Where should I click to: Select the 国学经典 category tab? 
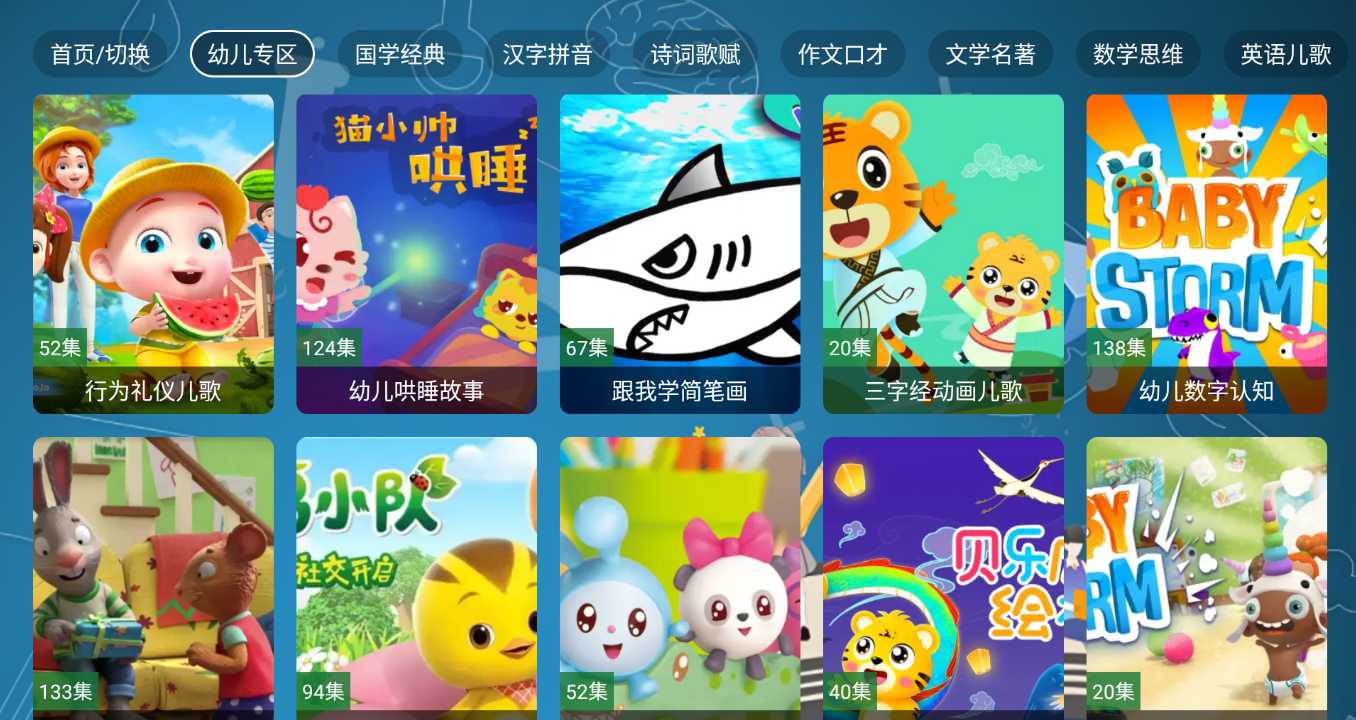[x=399, y=54]
